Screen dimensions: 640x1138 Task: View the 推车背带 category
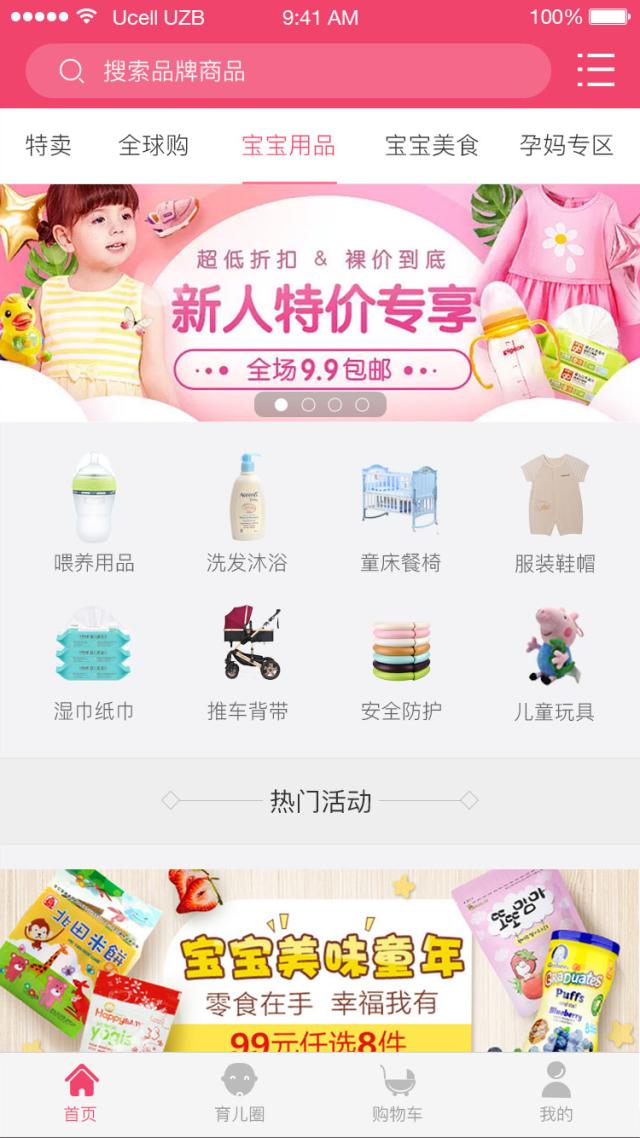(247, 662)
